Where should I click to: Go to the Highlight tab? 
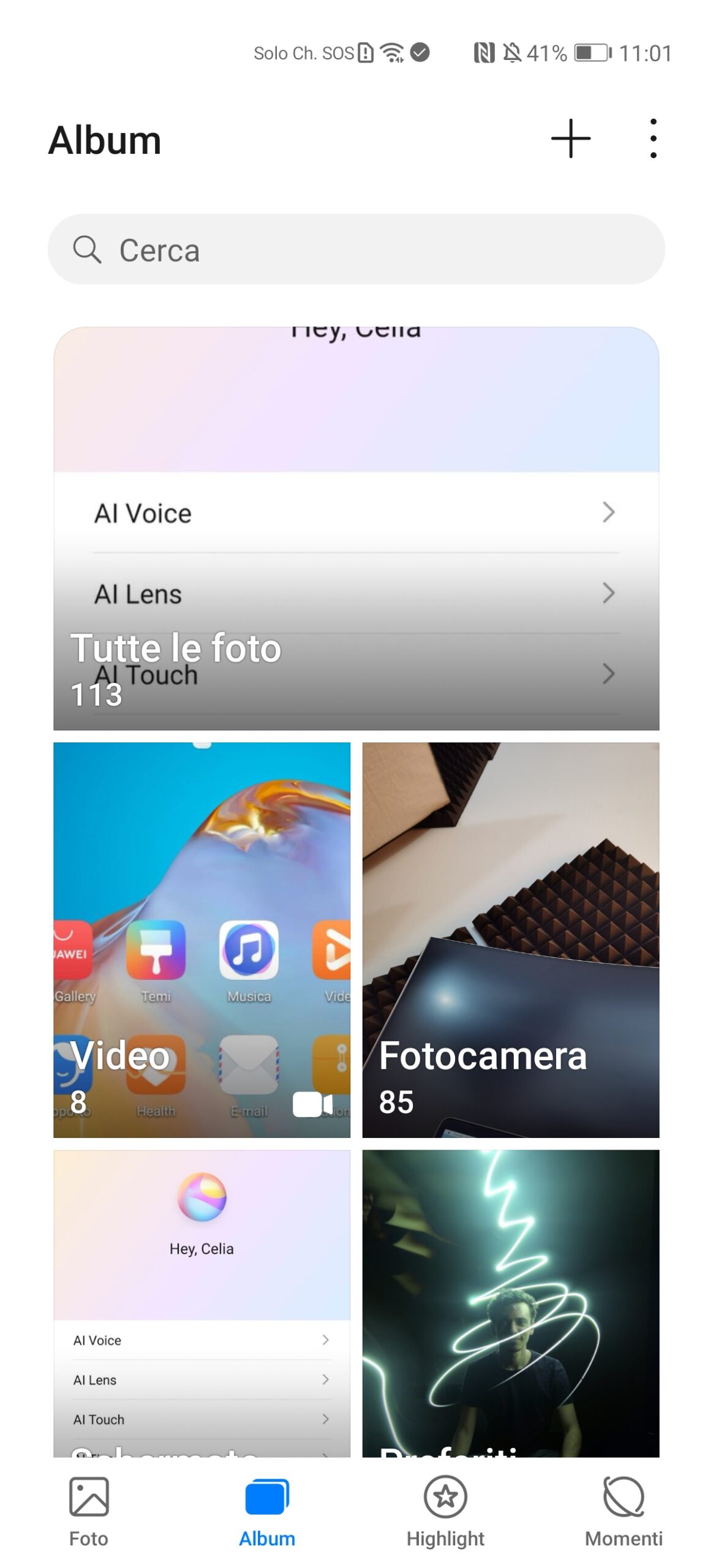(445, 1510)
